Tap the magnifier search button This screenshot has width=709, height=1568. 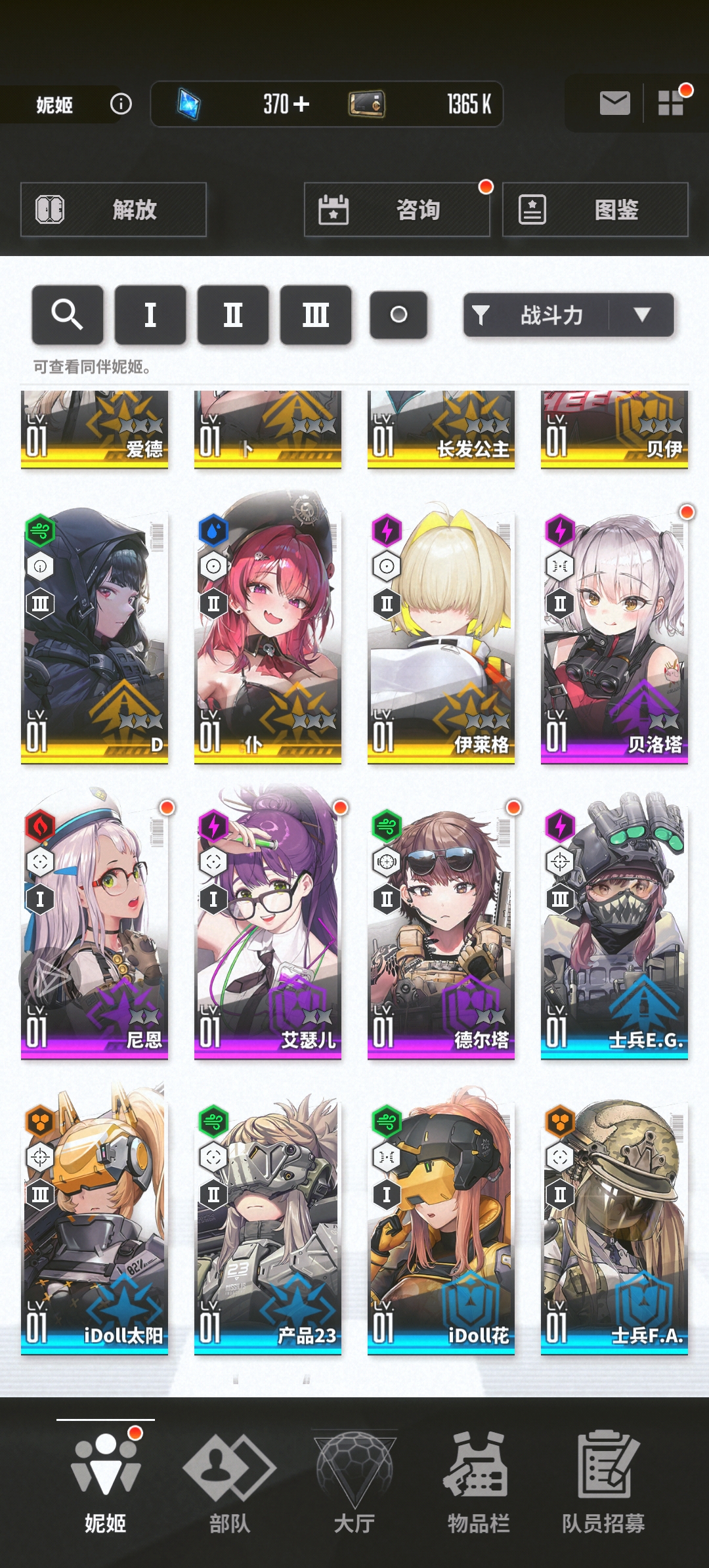click(68, 315)
